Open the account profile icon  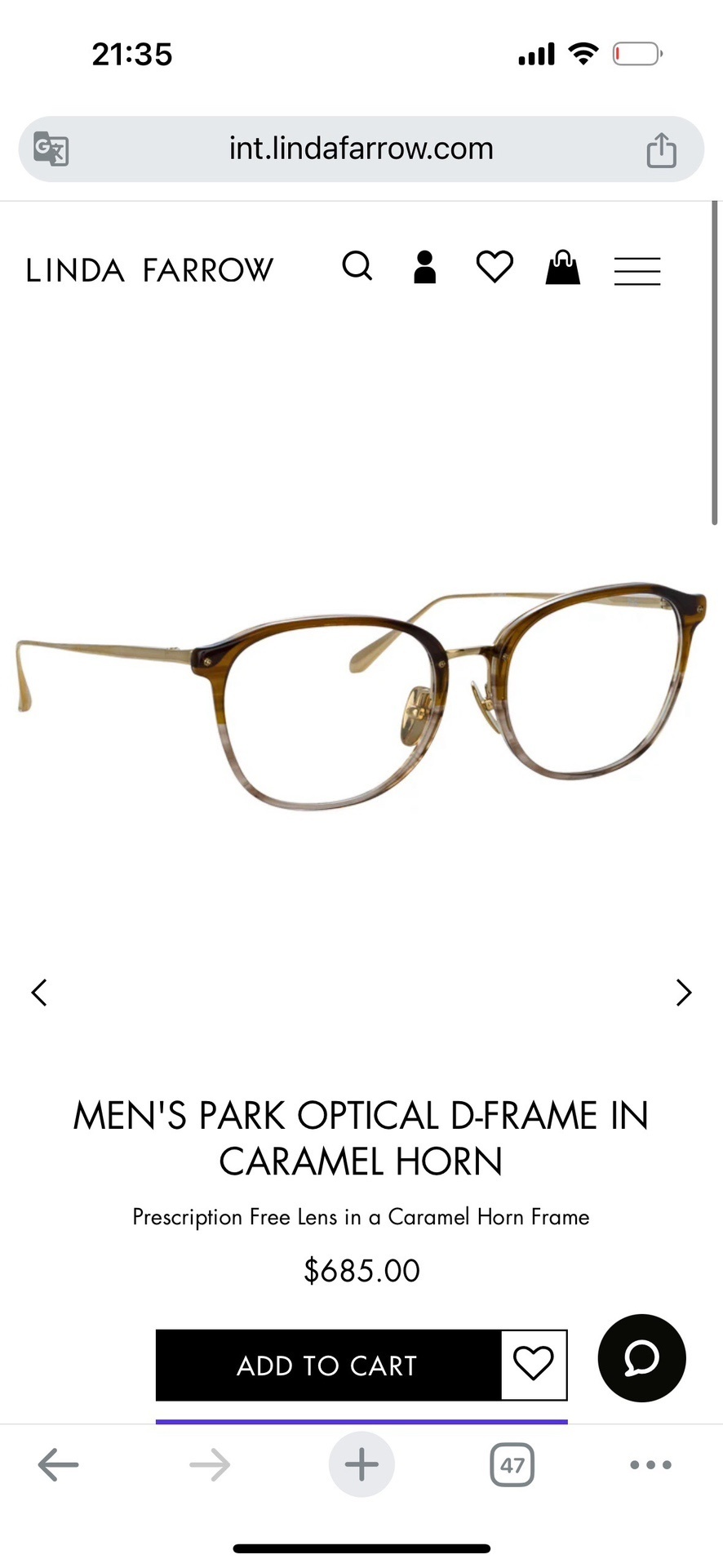(424, 267)
